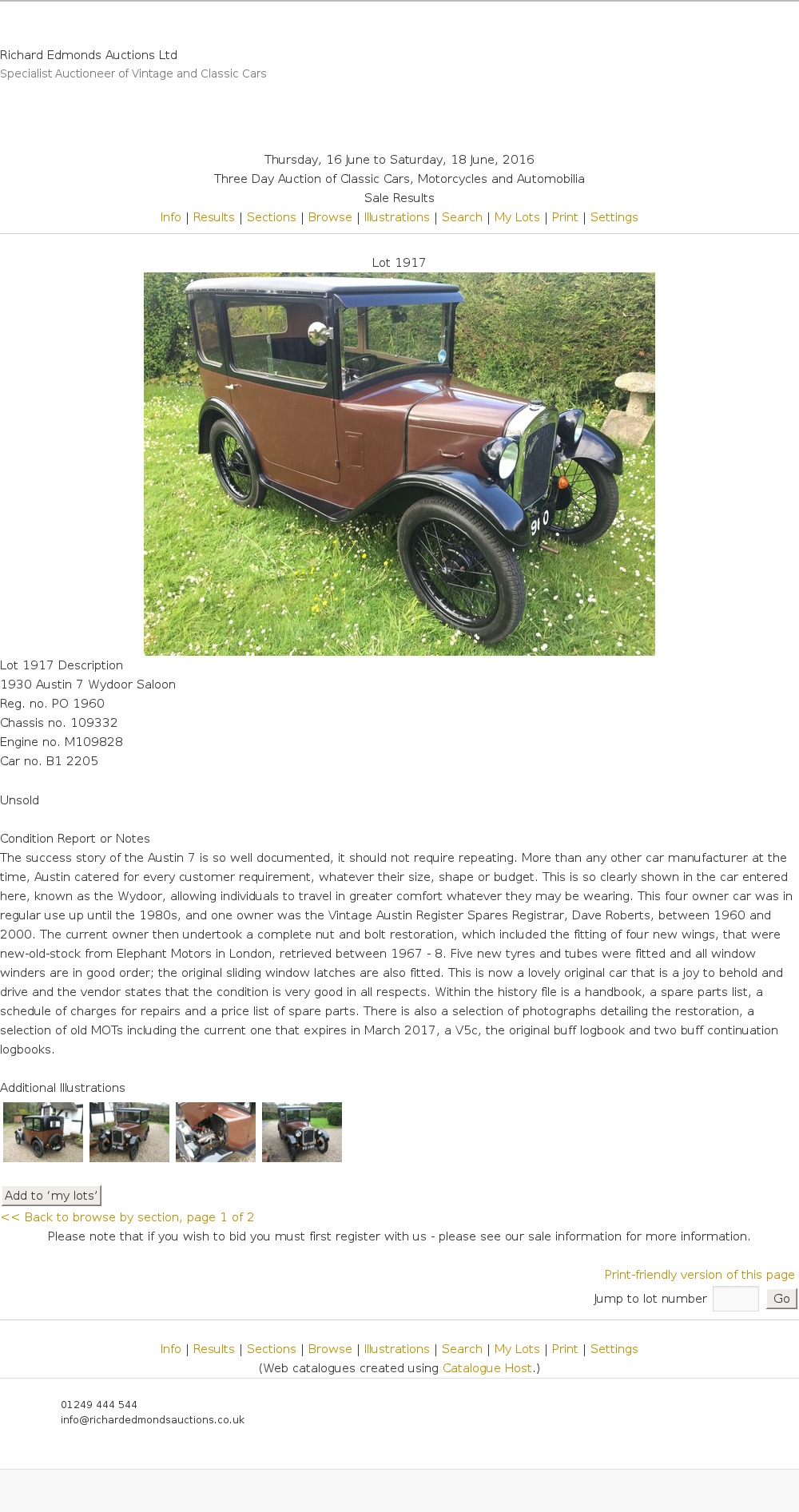Open Results in the top menu
Viewport: 799px width, 1512px height.
coord(213,217)
